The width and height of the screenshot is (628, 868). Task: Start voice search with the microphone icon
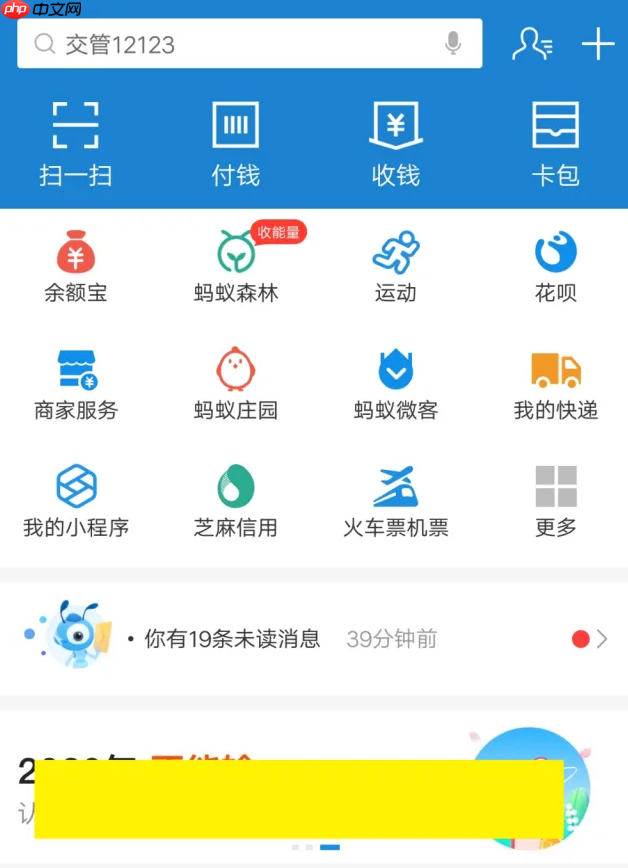[453, 44]
